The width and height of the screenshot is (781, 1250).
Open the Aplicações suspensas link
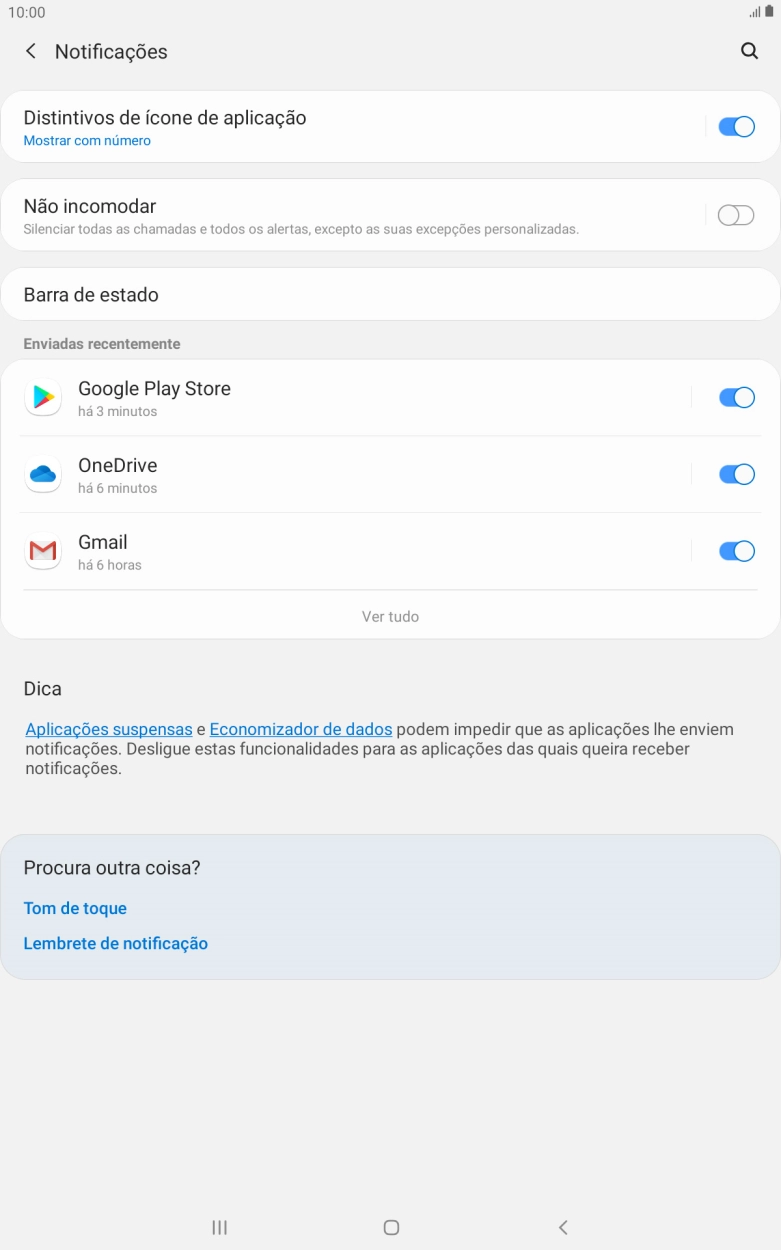108,729
